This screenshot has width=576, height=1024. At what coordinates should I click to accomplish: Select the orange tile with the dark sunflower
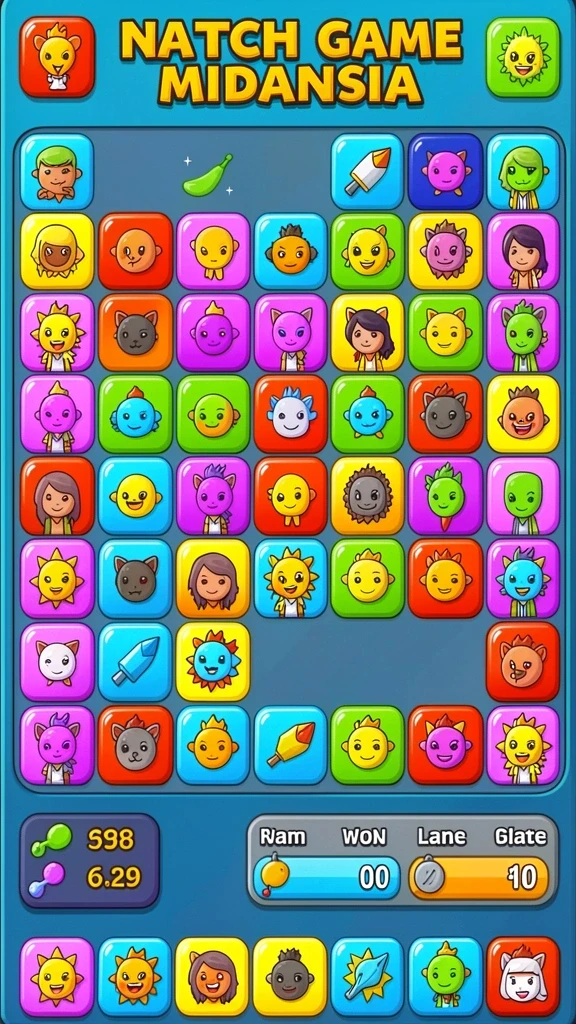tap(367, 496)
